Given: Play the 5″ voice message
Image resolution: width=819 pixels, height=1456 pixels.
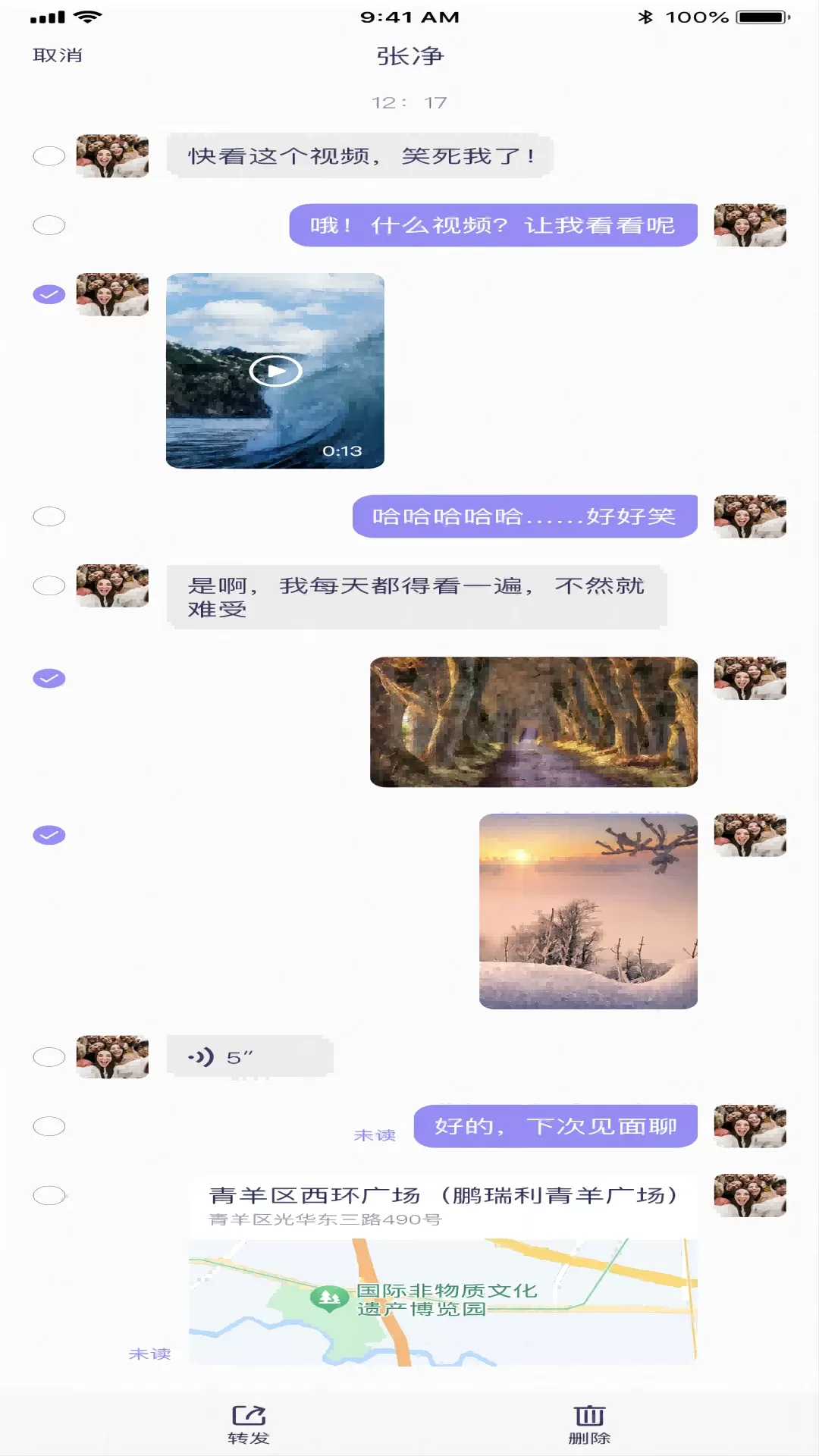Looking at the screenshot, I should coord(249,1056).
